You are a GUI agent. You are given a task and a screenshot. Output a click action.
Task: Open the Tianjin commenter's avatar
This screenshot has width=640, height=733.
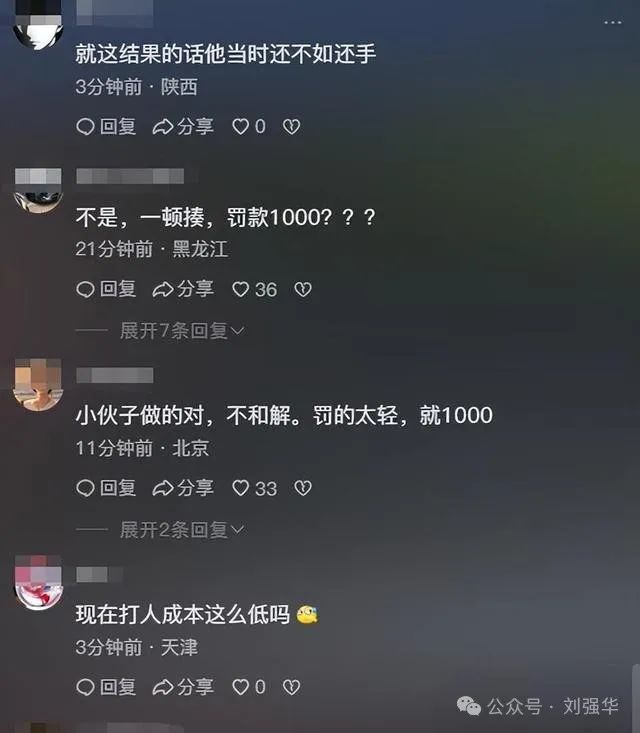click(38, 583)
